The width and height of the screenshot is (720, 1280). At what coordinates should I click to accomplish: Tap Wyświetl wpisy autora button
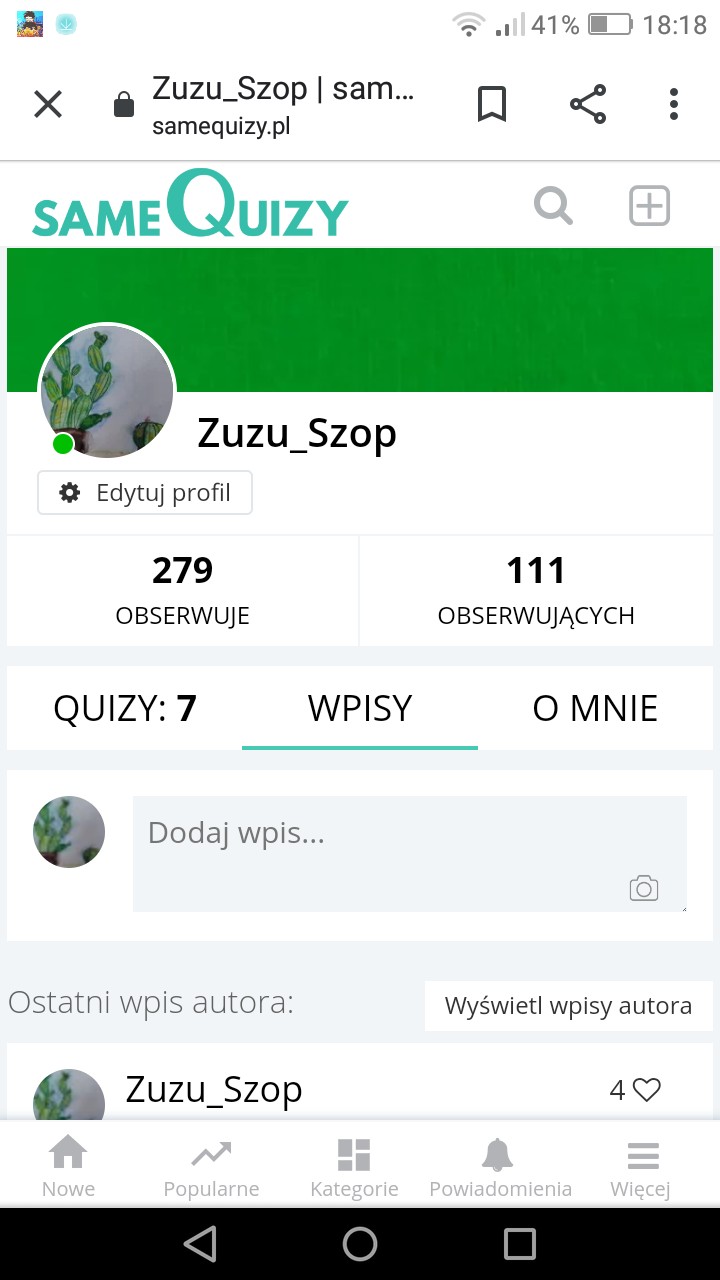[568, 1006]
